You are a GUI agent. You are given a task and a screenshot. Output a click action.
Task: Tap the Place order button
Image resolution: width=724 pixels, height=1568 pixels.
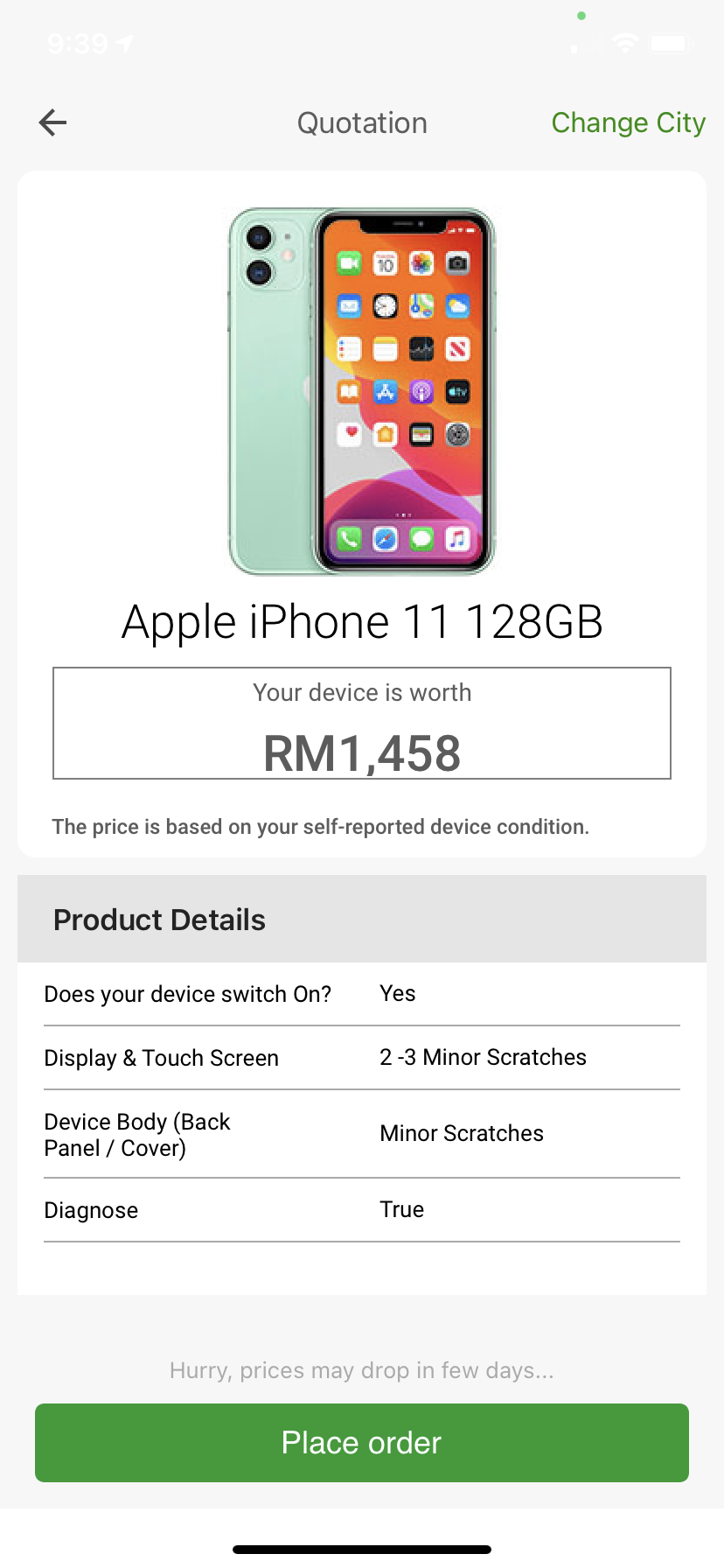pyautogui.click(x=362, y=1442)
